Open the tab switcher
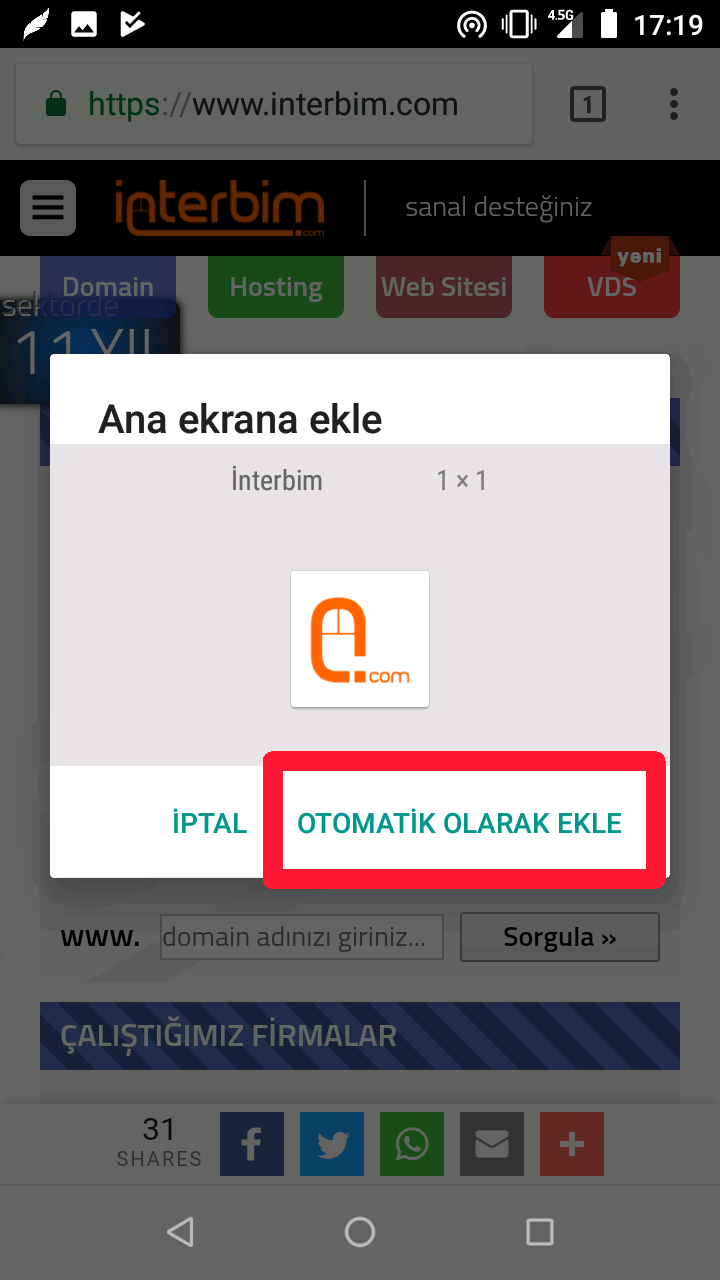The image size is (720, 1280). click(x=588, y=104)
